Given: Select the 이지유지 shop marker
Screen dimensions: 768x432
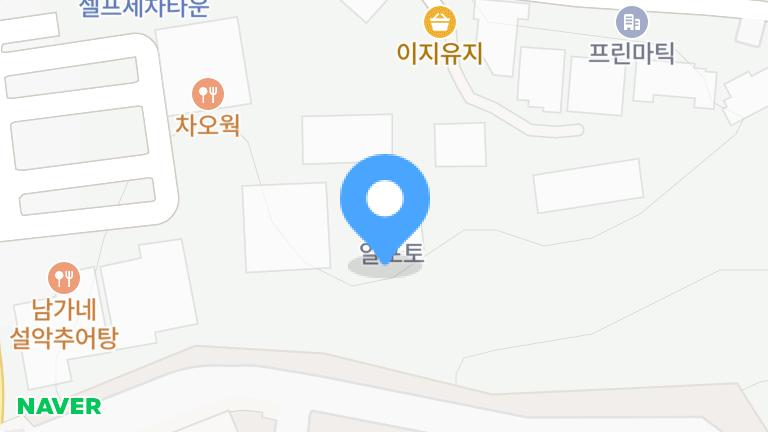Looking at the screenshot, I should coord(440,21).
